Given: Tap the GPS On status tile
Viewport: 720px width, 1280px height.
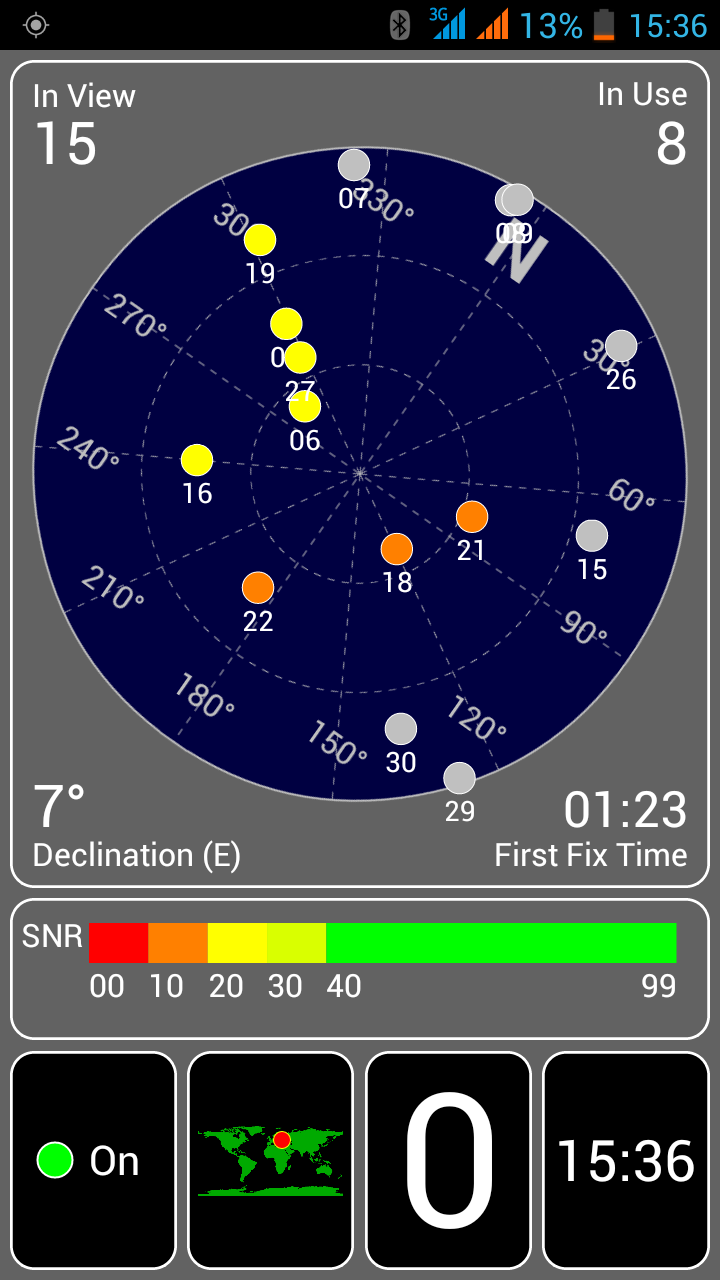Looking at the screenshot, I should pyautogui.click(x=93, y=1160).
